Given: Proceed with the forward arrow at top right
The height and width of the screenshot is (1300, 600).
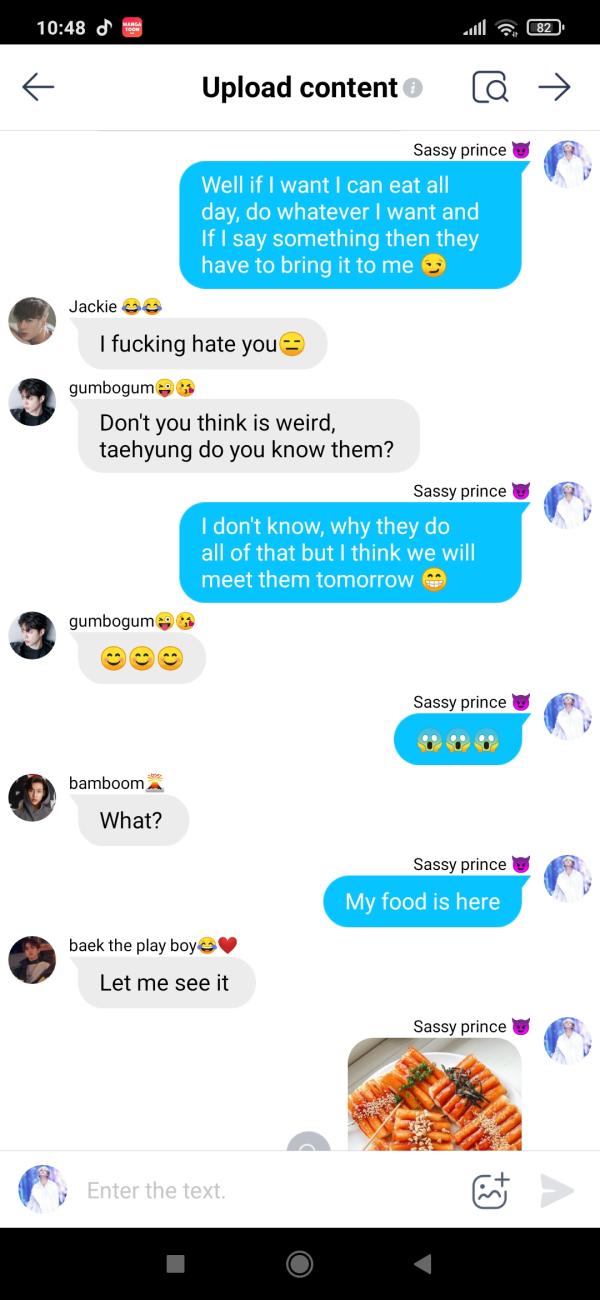Looking at the screenshot, I should click(x=554, y=88).
